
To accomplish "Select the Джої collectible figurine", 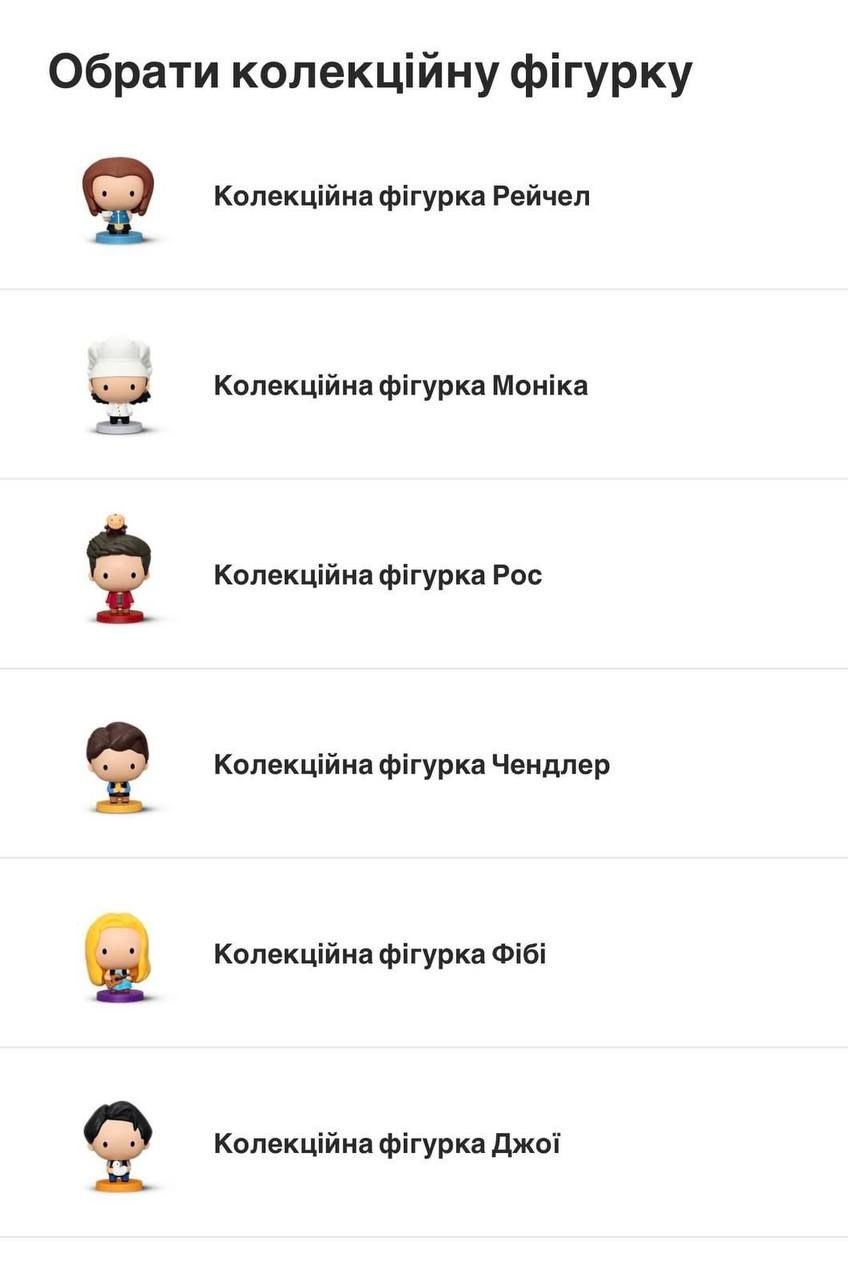I will click(386, 1143).
